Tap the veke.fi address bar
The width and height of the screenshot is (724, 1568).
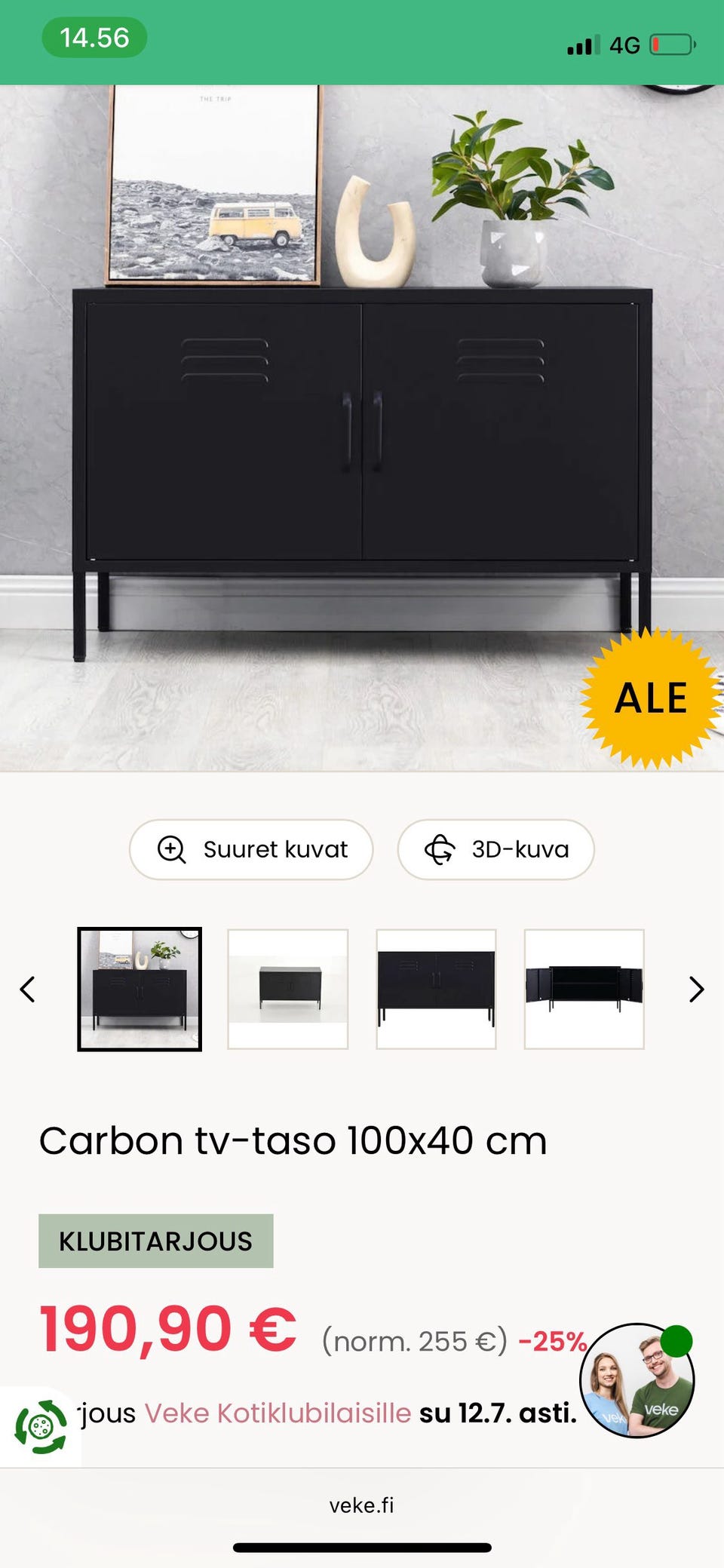362,1505
